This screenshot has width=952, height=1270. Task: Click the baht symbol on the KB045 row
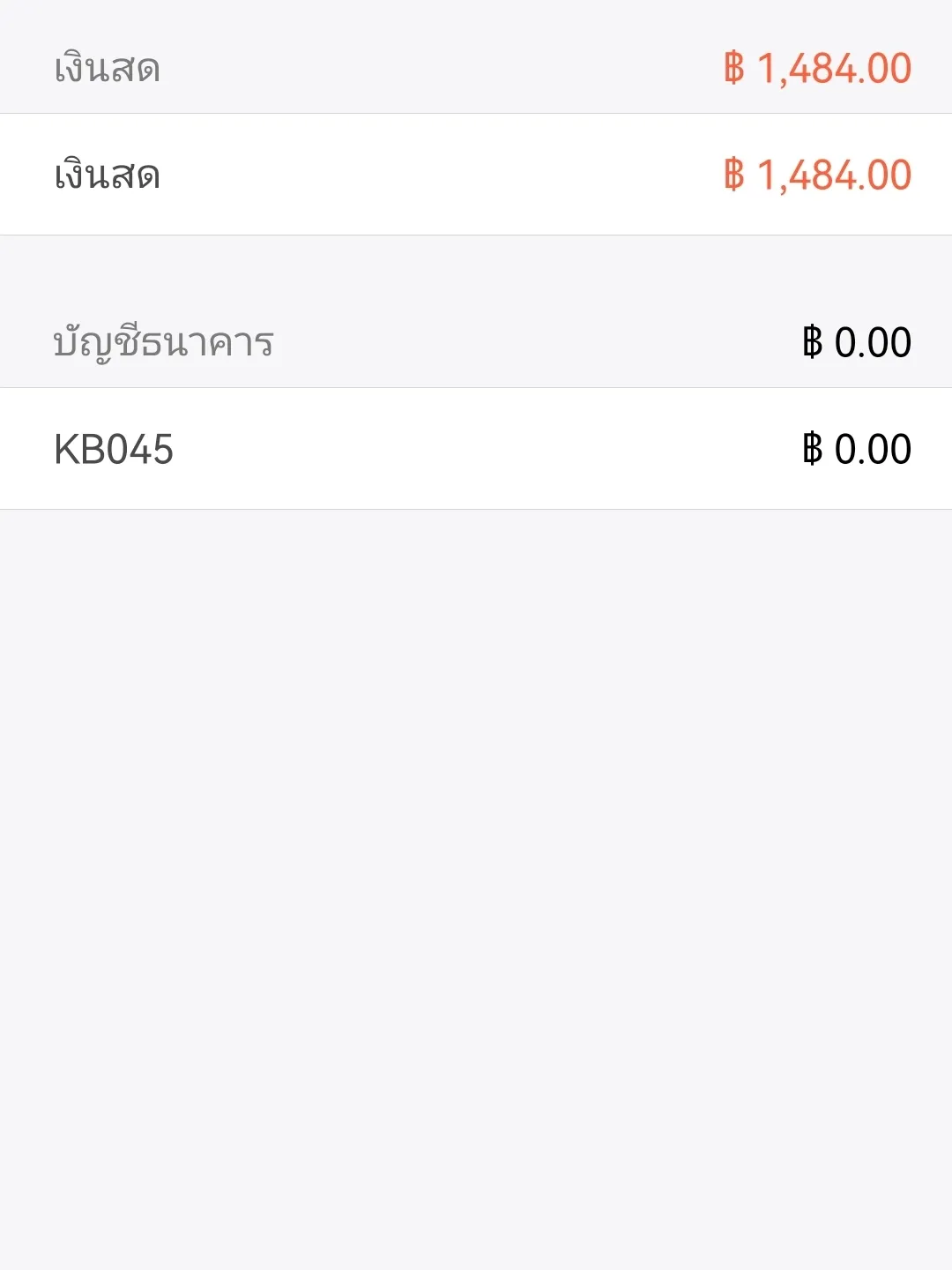click(813, 449)
